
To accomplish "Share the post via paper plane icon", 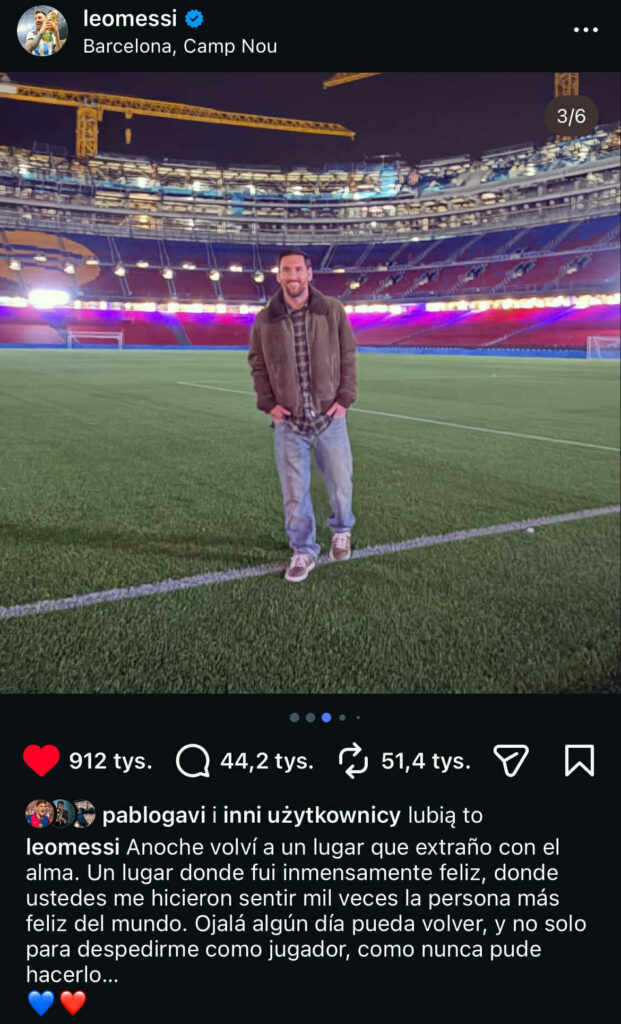I will pos(511,761).
